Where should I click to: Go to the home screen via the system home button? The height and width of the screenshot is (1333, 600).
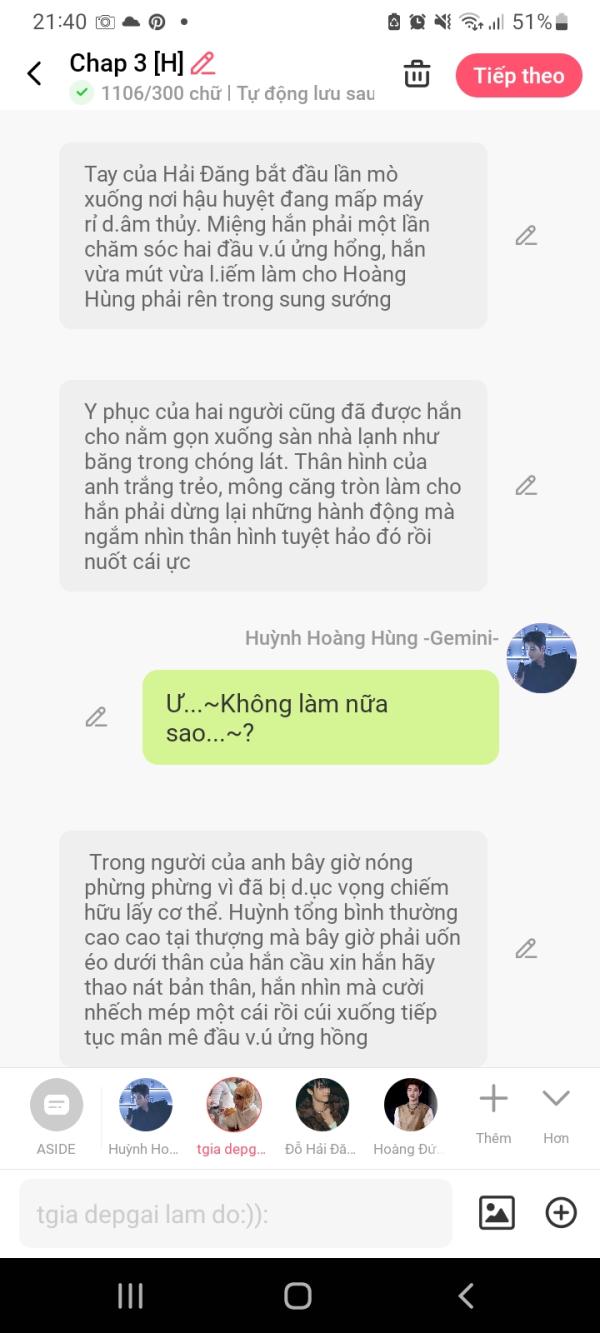coord(298,1296)
